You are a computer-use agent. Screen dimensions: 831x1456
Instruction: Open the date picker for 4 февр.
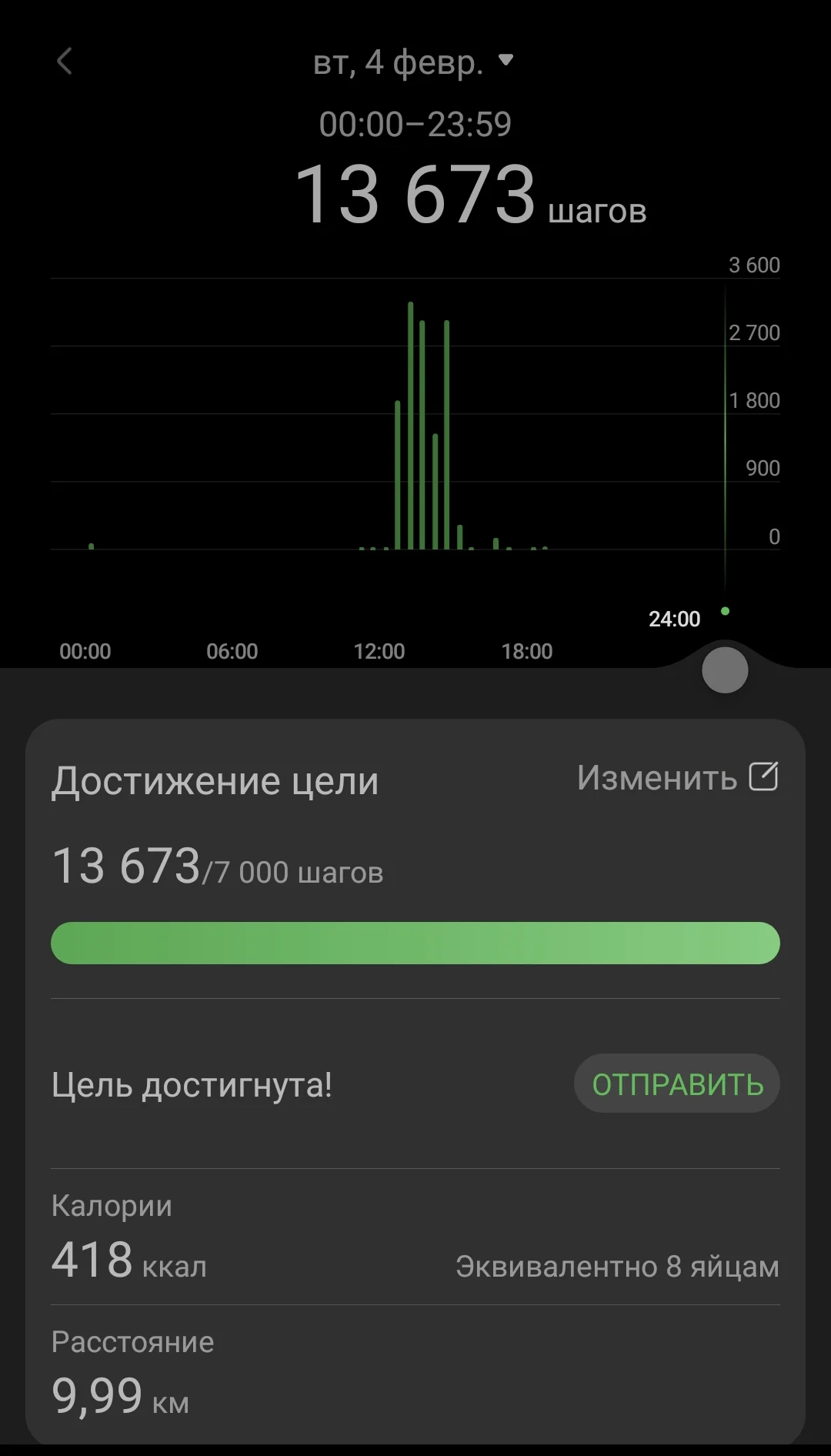coord(414,62)
